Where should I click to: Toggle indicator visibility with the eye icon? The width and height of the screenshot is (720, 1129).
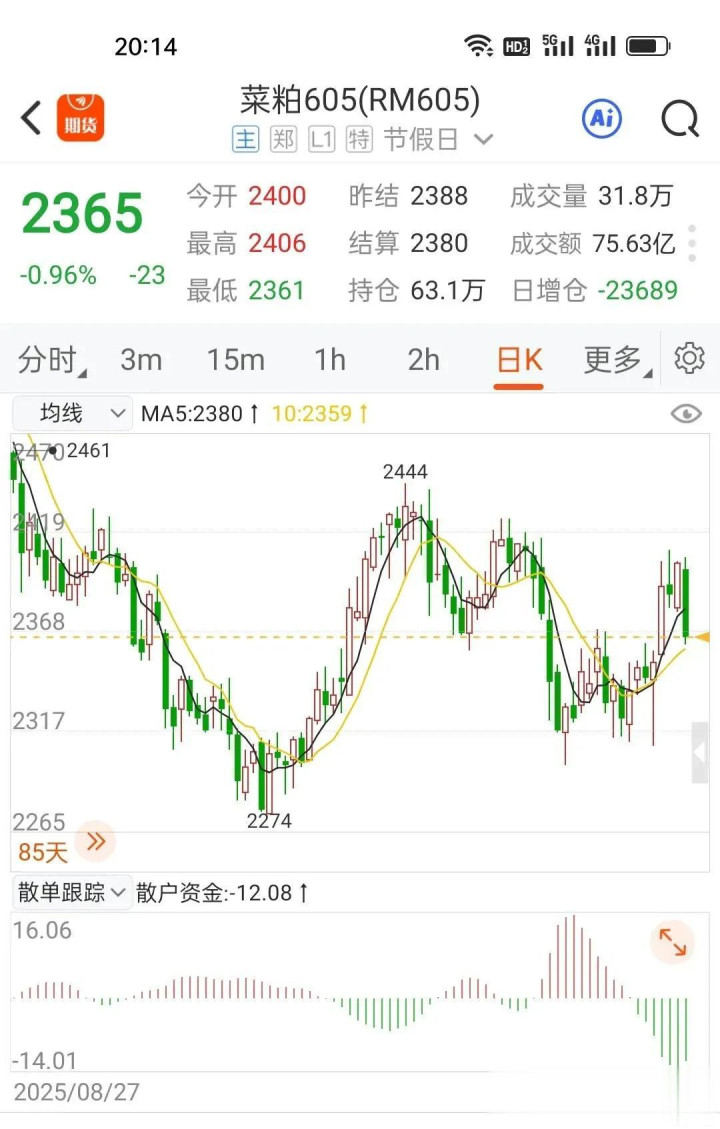pyautogui.click(x=686, y=413)
